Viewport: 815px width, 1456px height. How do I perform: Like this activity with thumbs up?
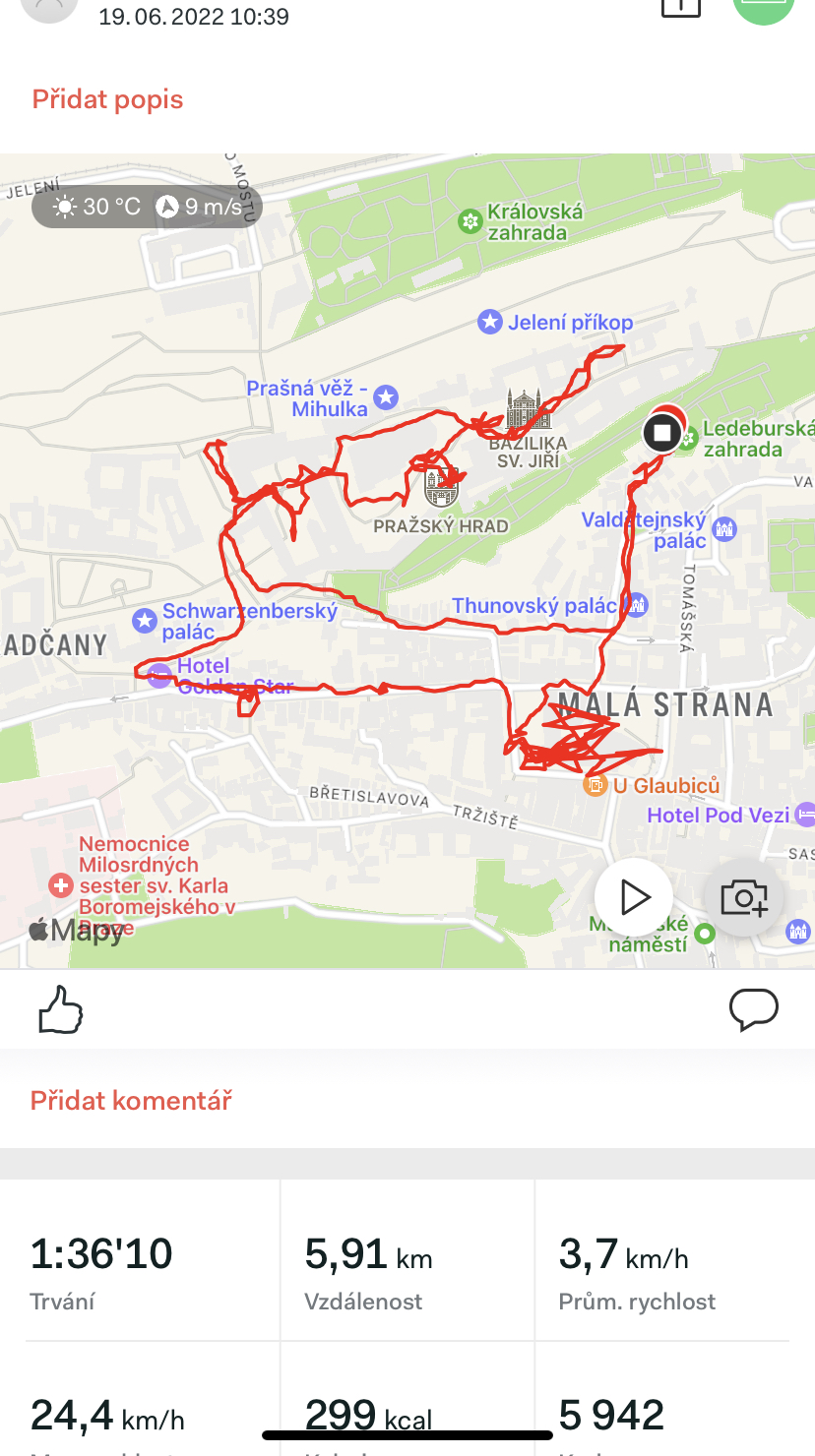pyautogui.click(x=60, y=1010)
